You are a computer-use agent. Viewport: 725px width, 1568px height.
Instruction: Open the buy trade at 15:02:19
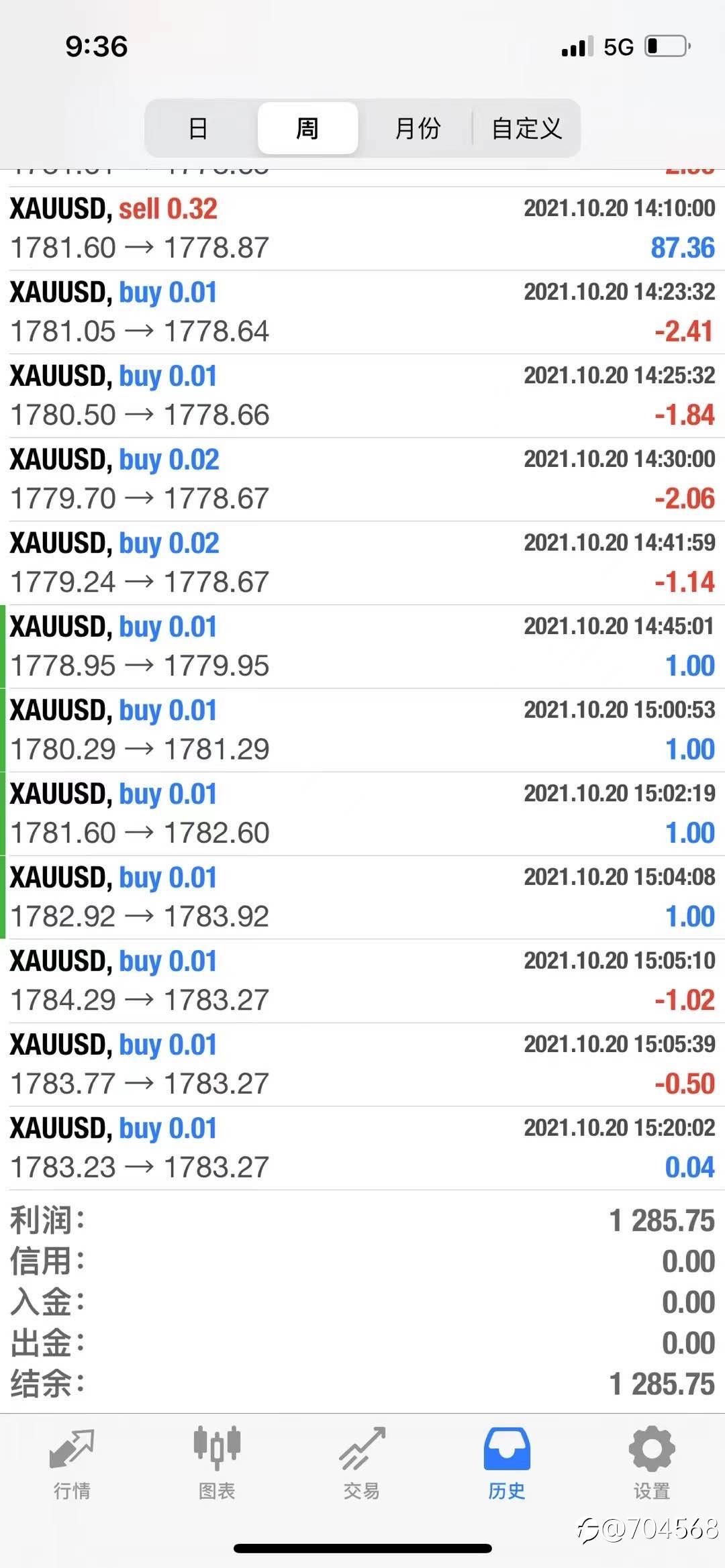(362, 814)
